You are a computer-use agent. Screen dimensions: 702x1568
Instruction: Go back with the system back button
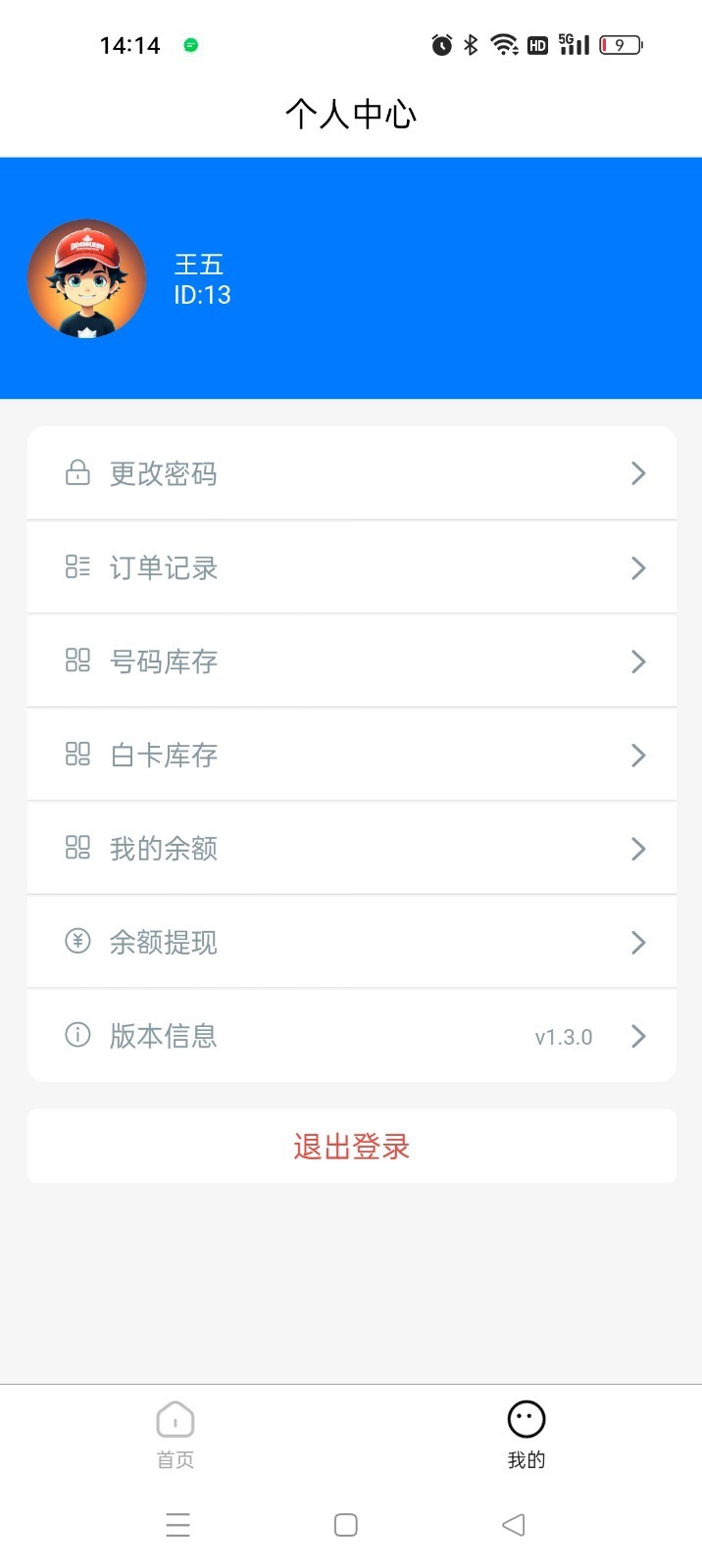click(514, 1525)
